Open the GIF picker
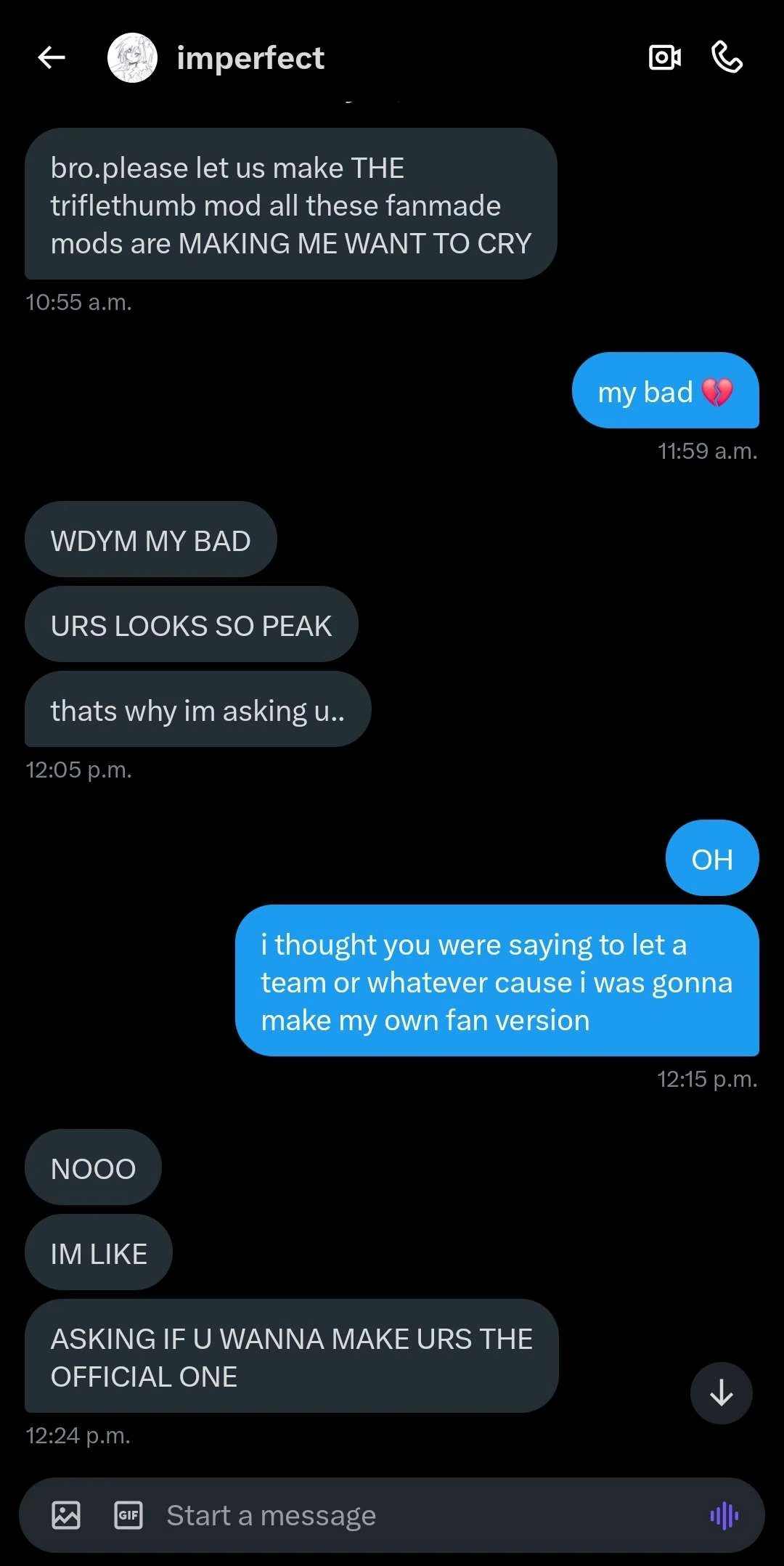The width and height of the screenshot is (784, 1566). [128, 1515]
